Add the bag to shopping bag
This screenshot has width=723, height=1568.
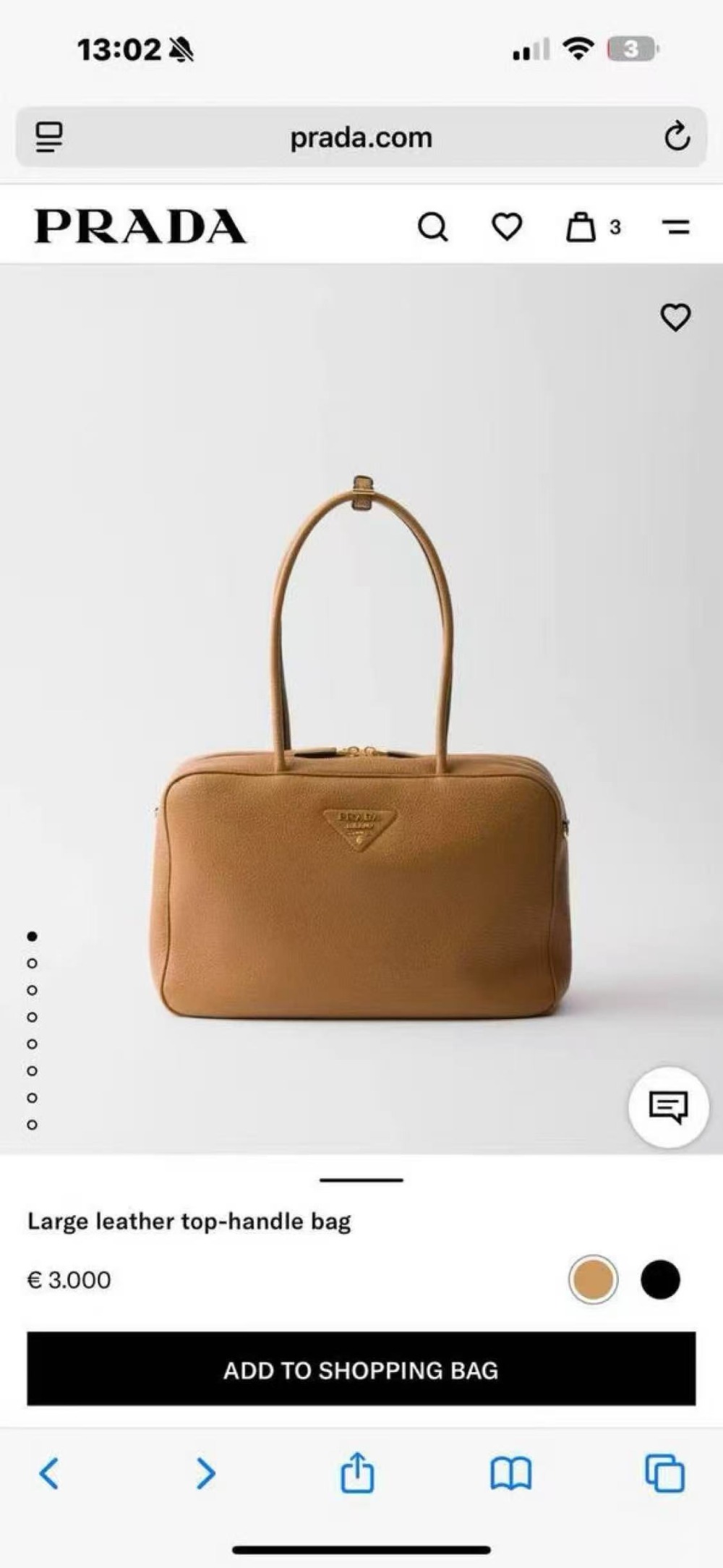[x=361, y=1370]
